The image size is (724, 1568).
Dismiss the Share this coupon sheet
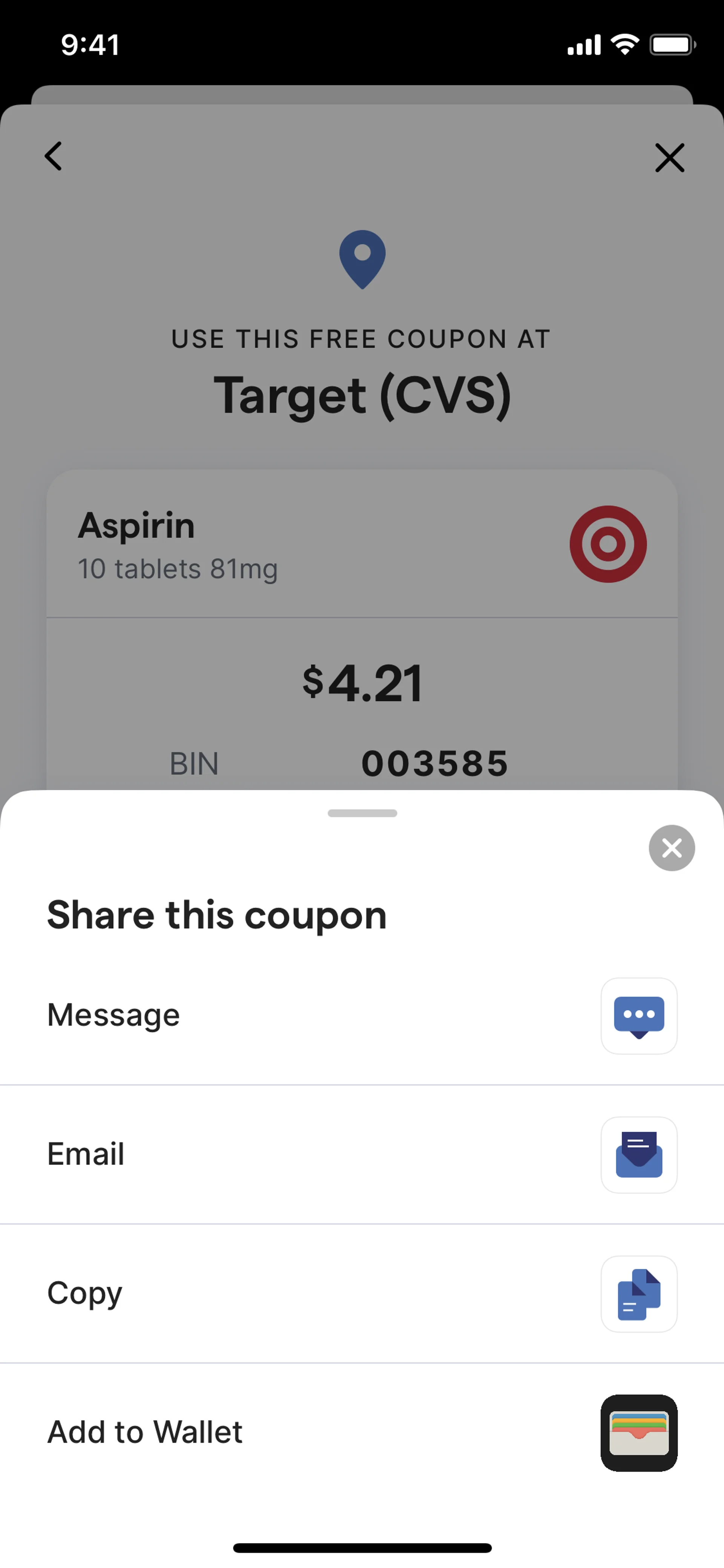click(671, 847)
